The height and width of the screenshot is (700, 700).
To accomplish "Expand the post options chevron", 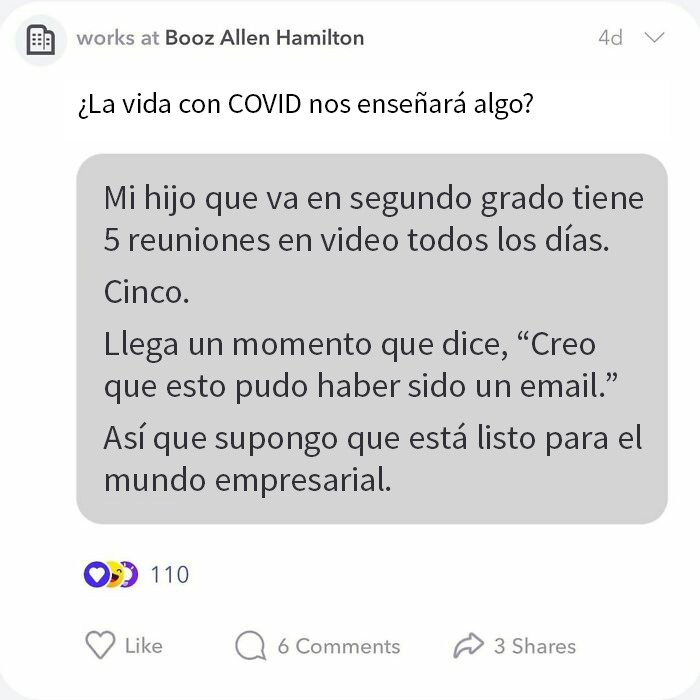I will (654, 38).
